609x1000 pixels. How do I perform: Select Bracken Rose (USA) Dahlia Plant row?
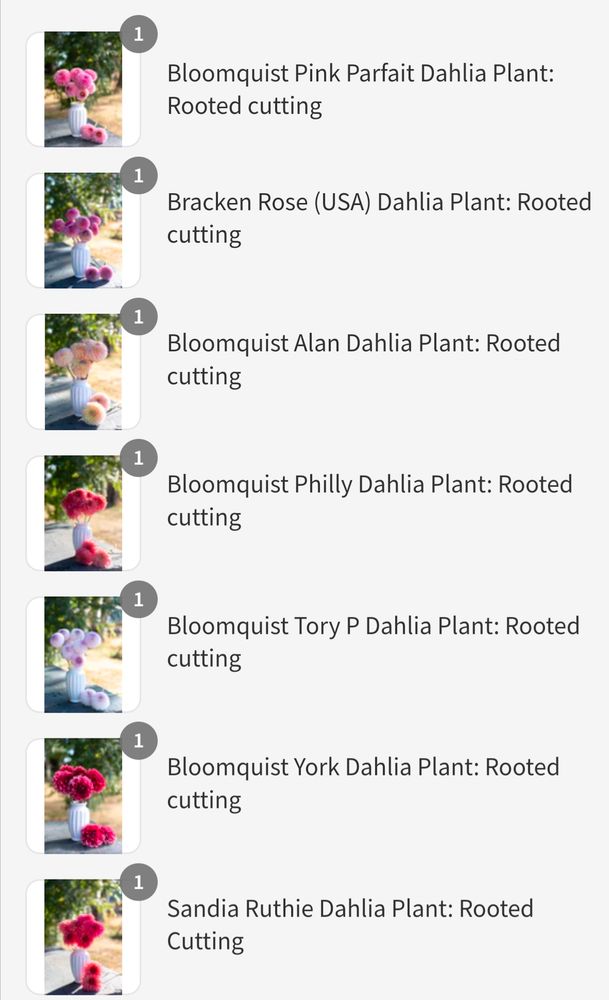[378, 218]
